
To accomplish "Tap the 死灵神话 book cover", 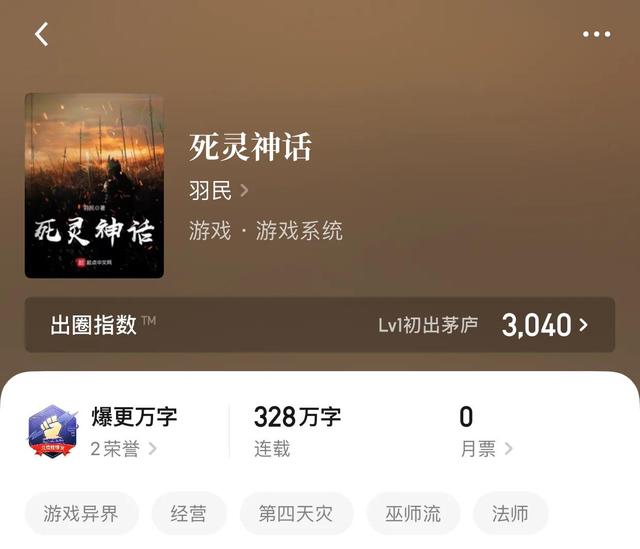I will click(94, 186).
